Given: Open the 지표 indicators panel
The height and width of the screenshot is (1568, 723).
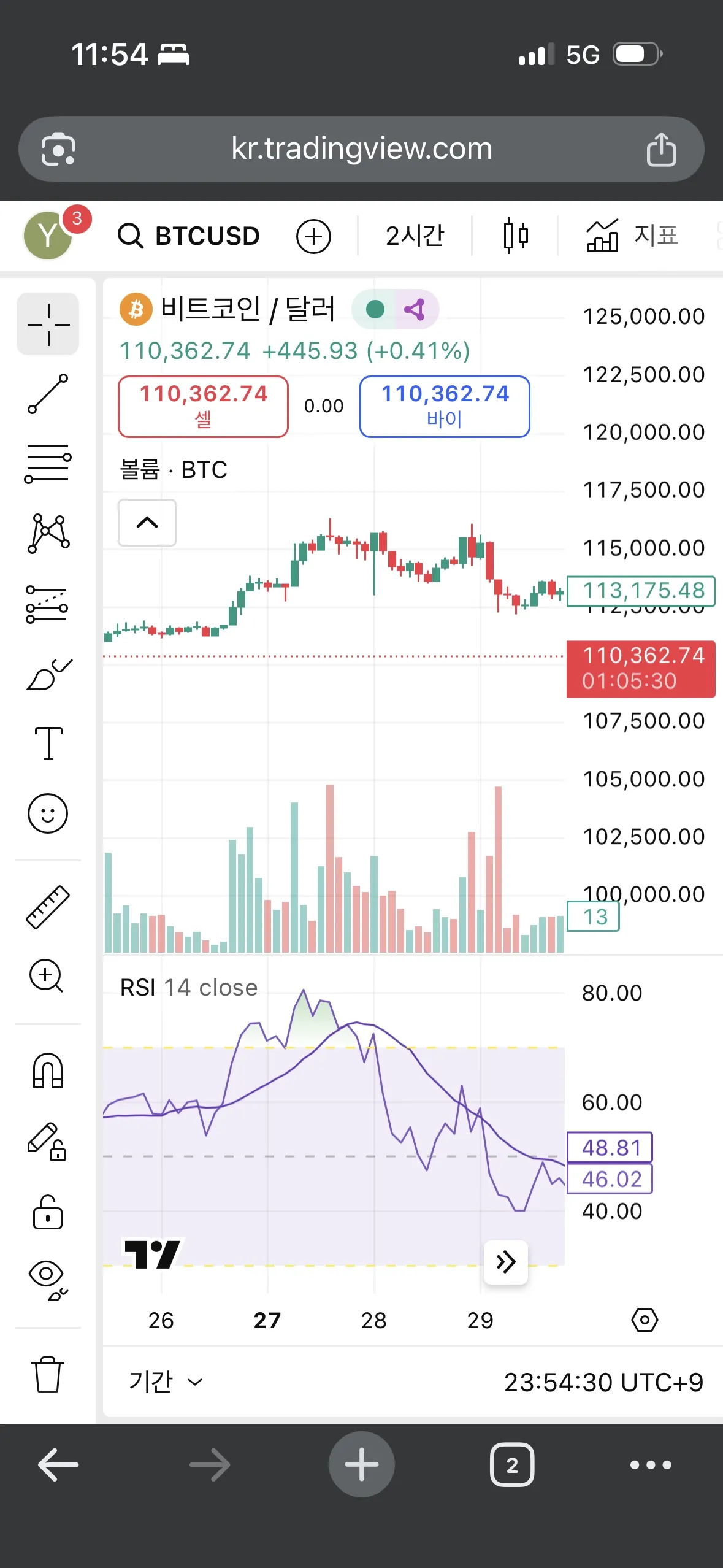Looking at the screenshot, I should [x=632, y=236].
